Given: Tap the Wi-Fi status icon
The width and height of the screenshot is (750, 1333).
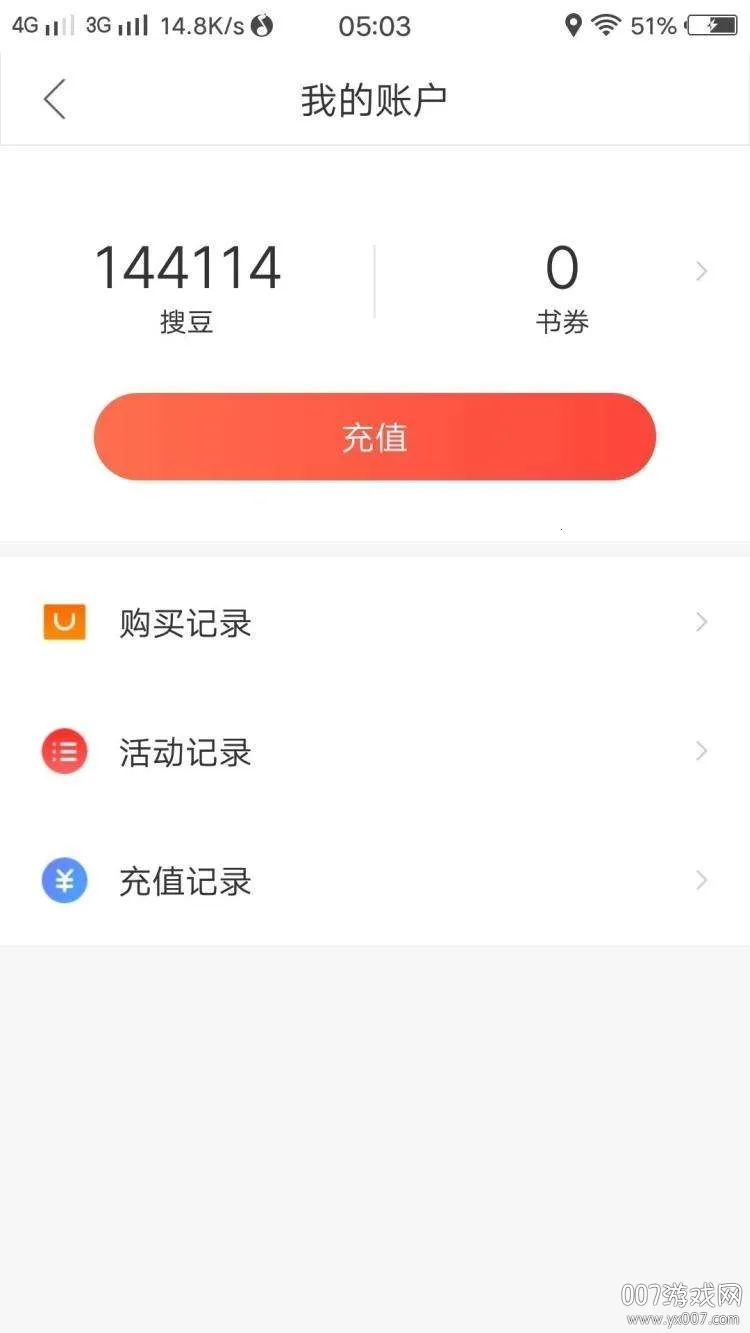Looking at the screenshot, I should point(608,25).
